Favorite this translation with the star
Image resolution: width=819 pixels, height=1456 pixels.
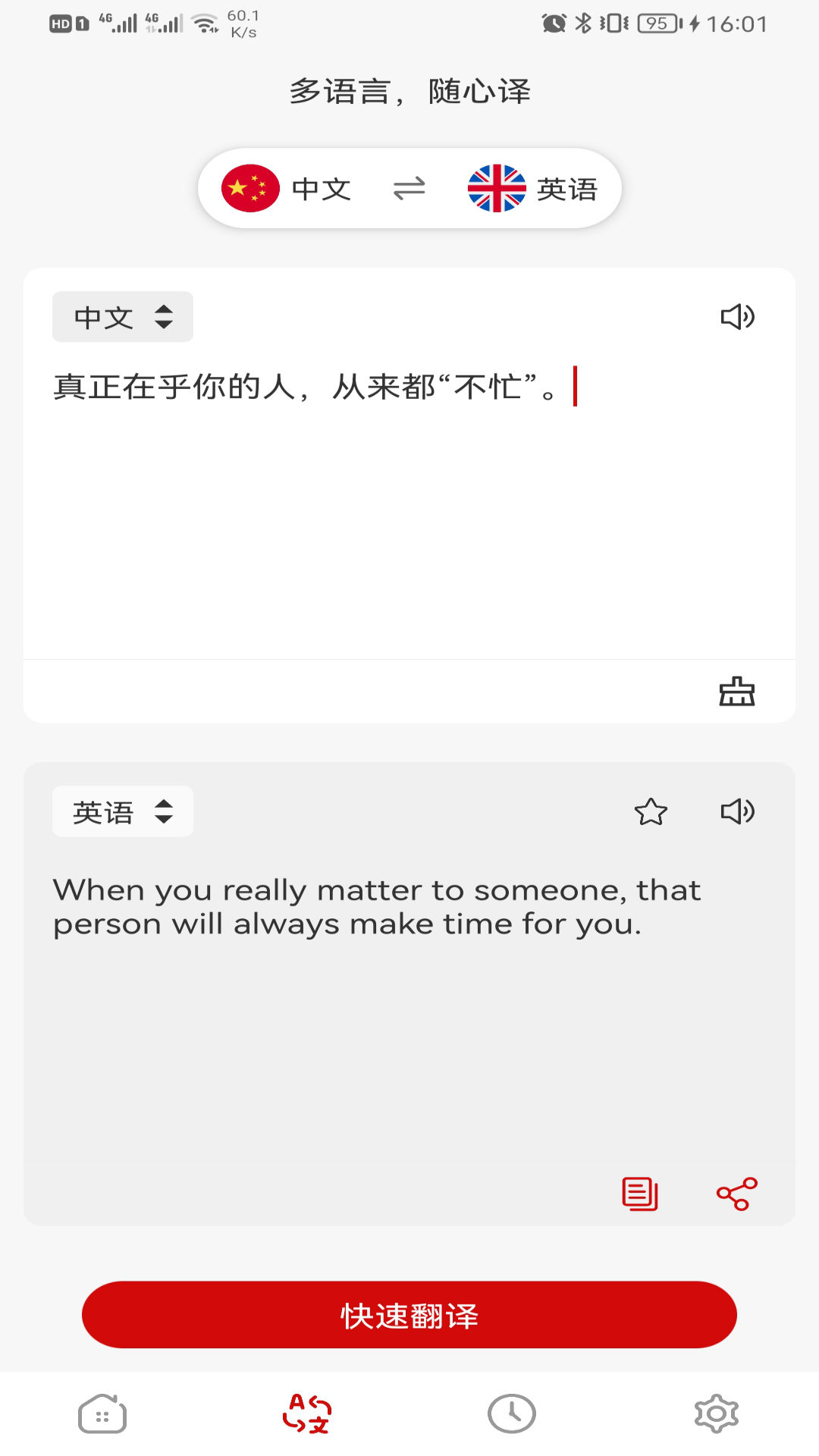(x=651, y=811)
